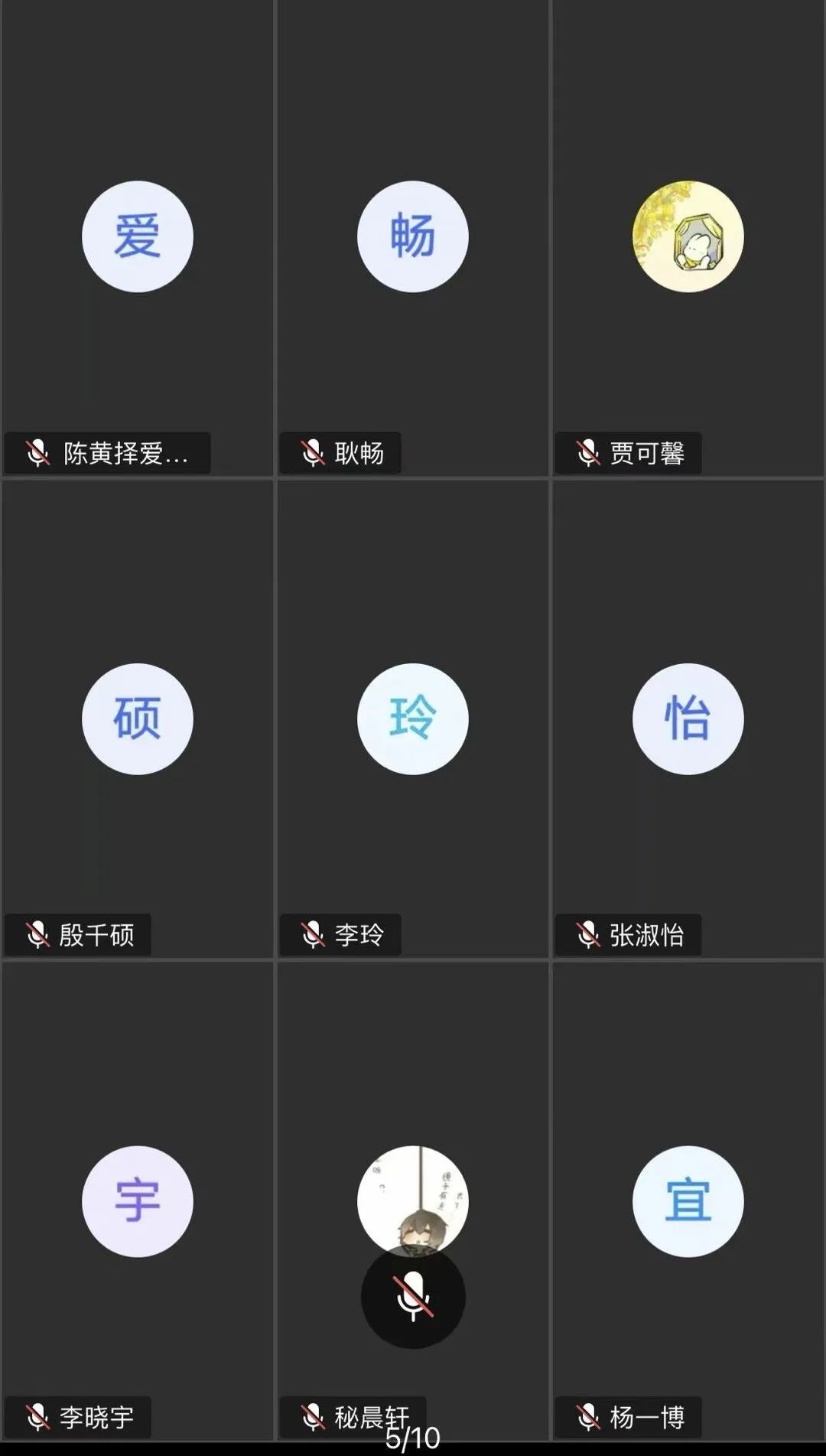Select 耿畅's video tile
Viewport: 826px width, 1456px height.
click(x=413, y=237)
